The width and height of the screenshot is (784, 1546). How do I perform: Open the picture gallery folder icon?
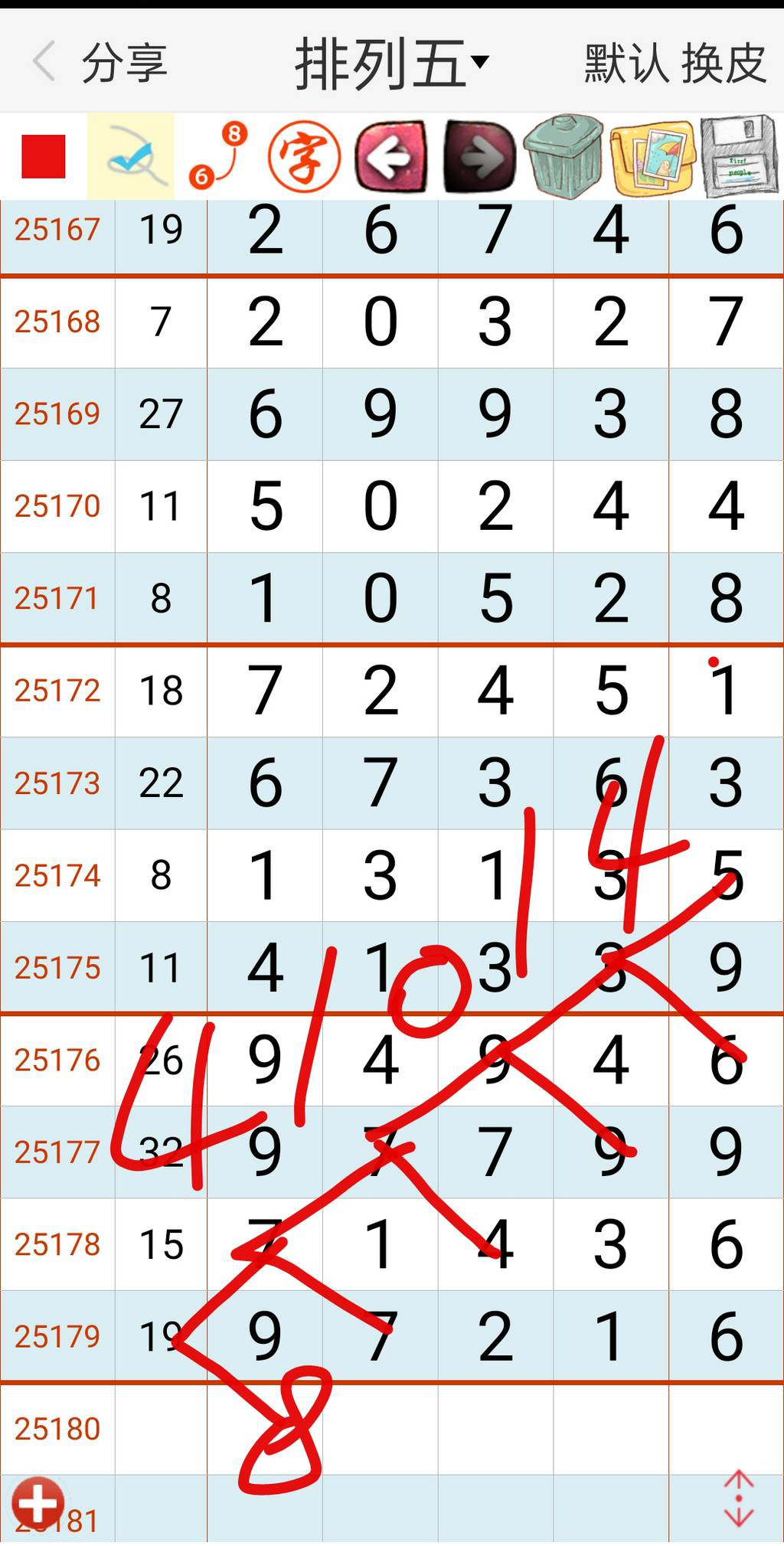(x=653, y=157)
